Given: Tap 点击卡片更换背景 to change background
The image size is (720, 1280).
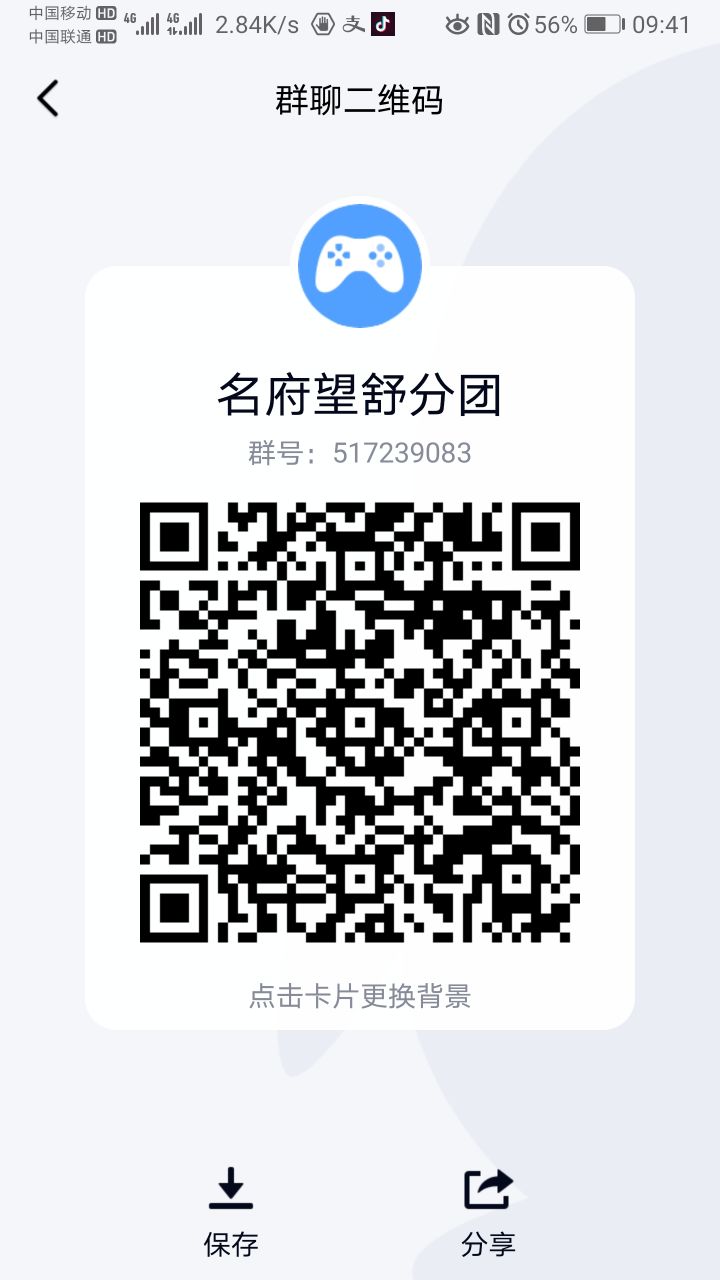Looking at the screenshot, I should (x=360, y=996).
